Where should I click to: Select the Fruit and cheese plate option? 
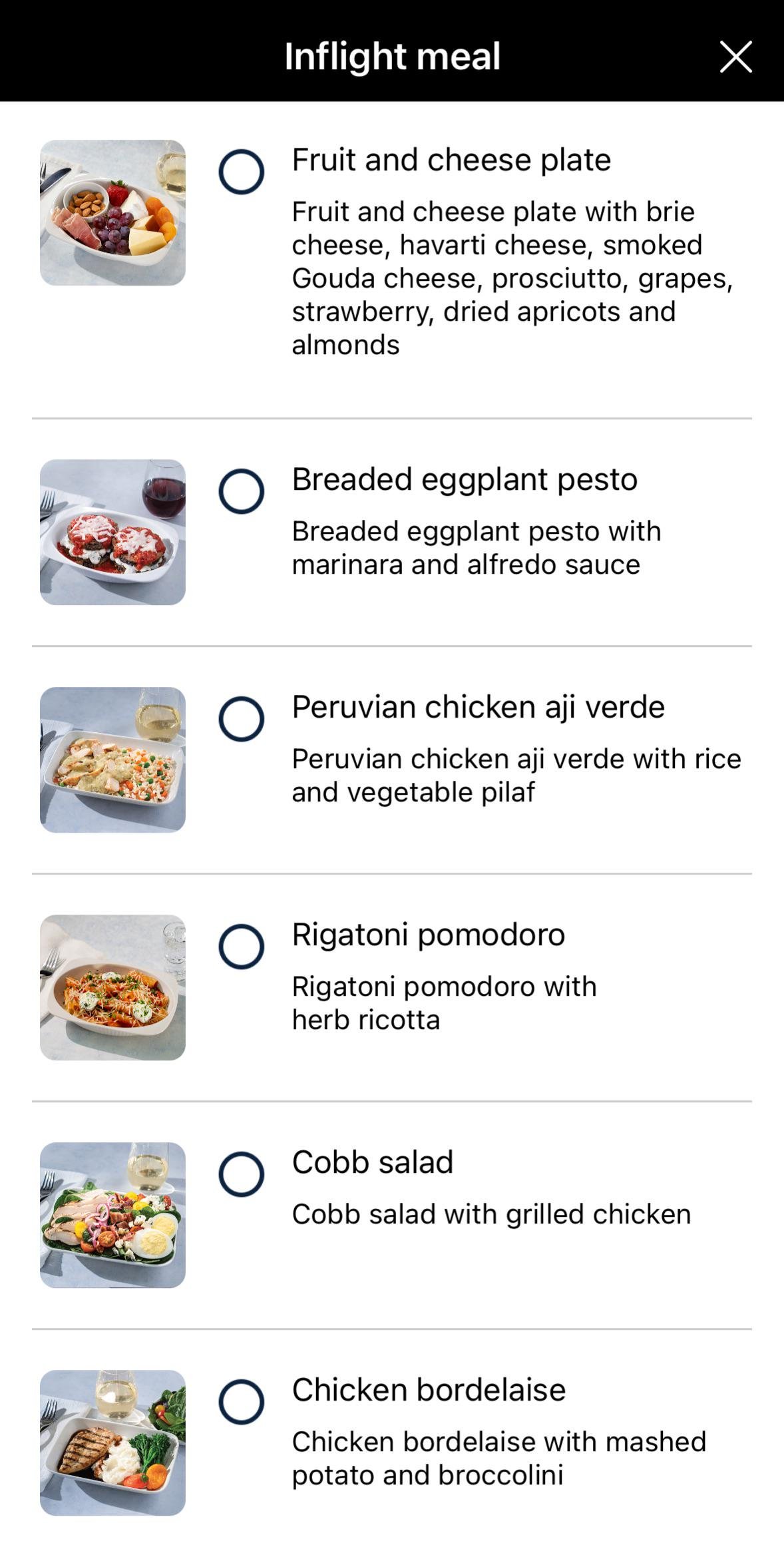[242, 171]
